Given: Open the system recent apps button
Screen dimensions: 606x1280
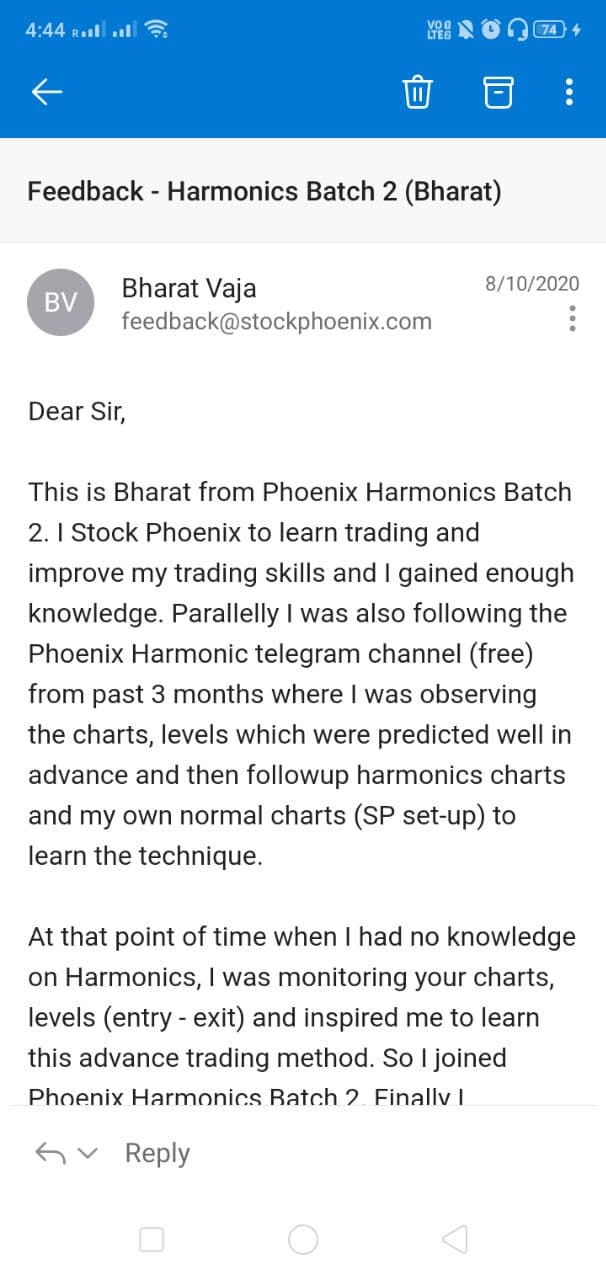Looking at the screenshot, I should point(152,1240).
